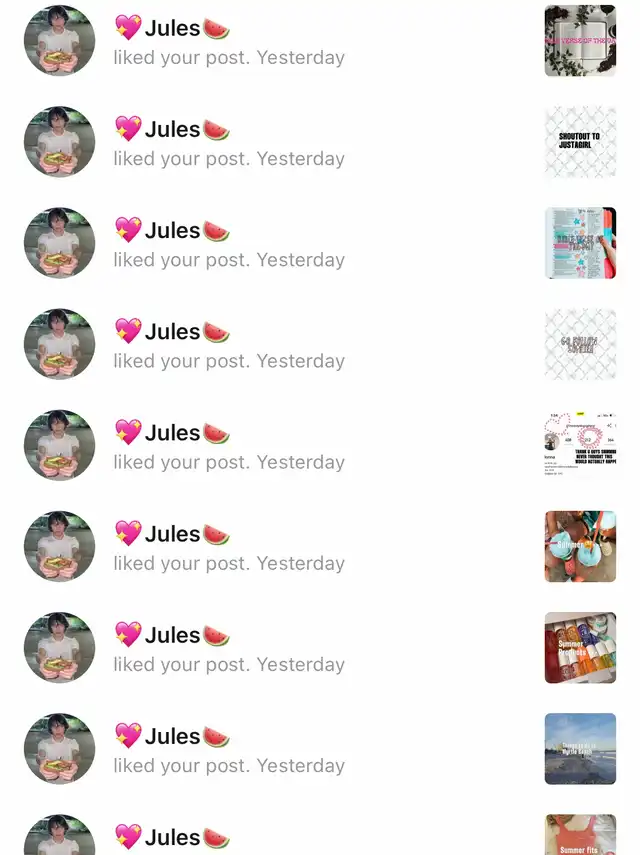View the 'Go follow' post thumbnail
The width and height of the screenshot is (640, 855).
pyautogui.click(x=580, y=344)
